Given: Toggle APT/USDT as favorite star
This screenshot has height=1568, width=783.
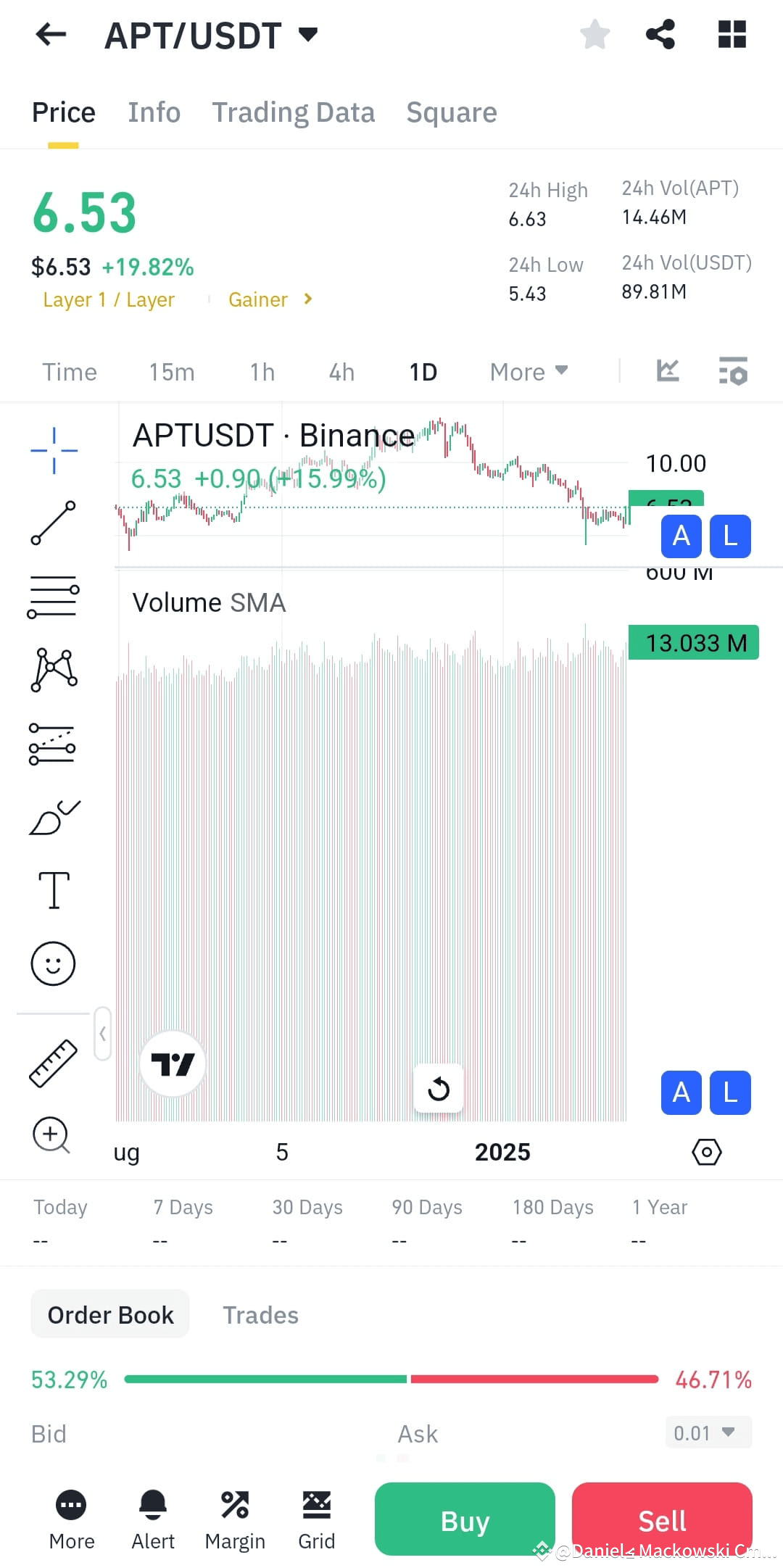Looking at the screenshot, I should (x=594, y=34).
